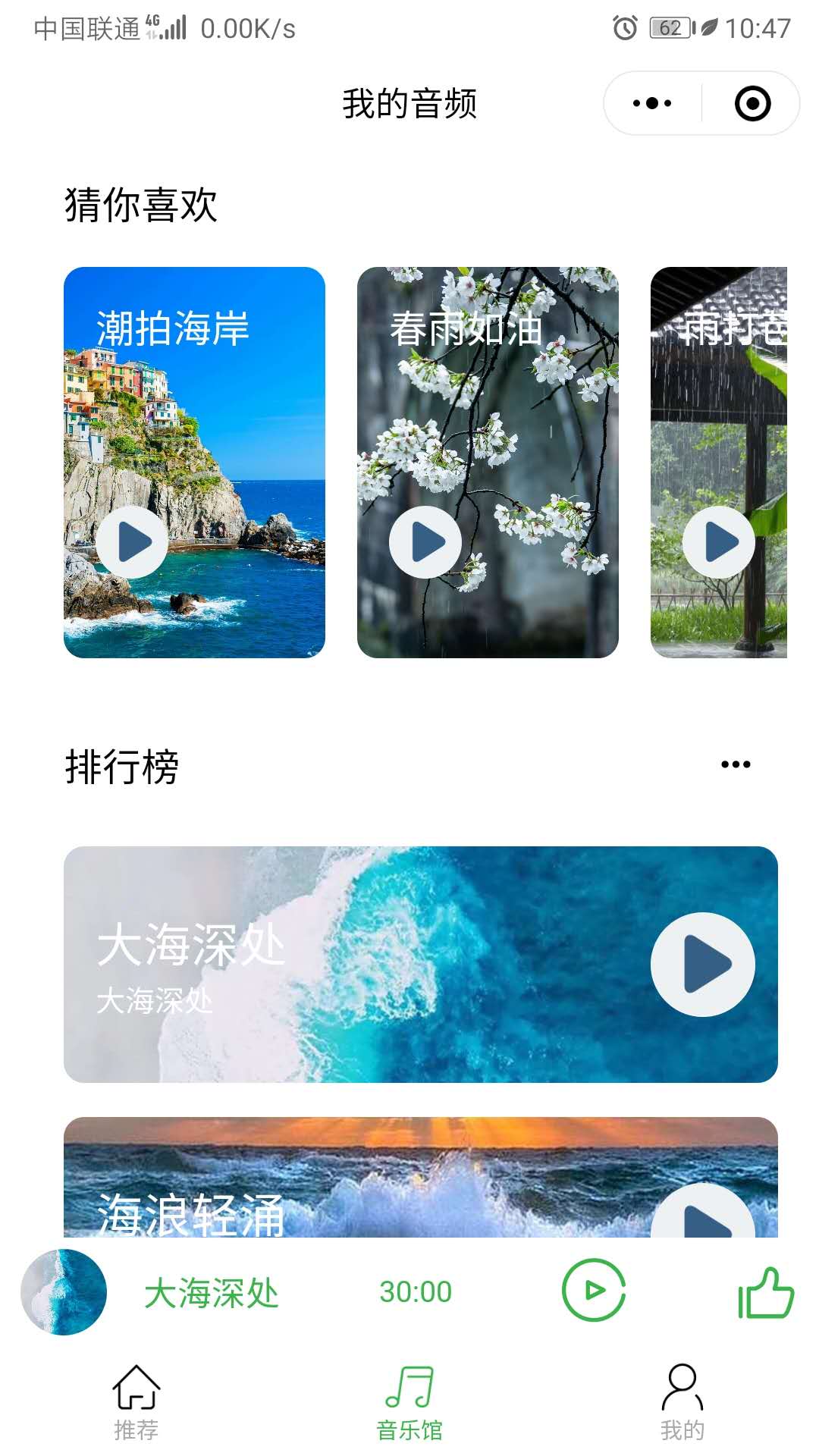Play 大海深处 from the ranking list

tap(703, 965)
